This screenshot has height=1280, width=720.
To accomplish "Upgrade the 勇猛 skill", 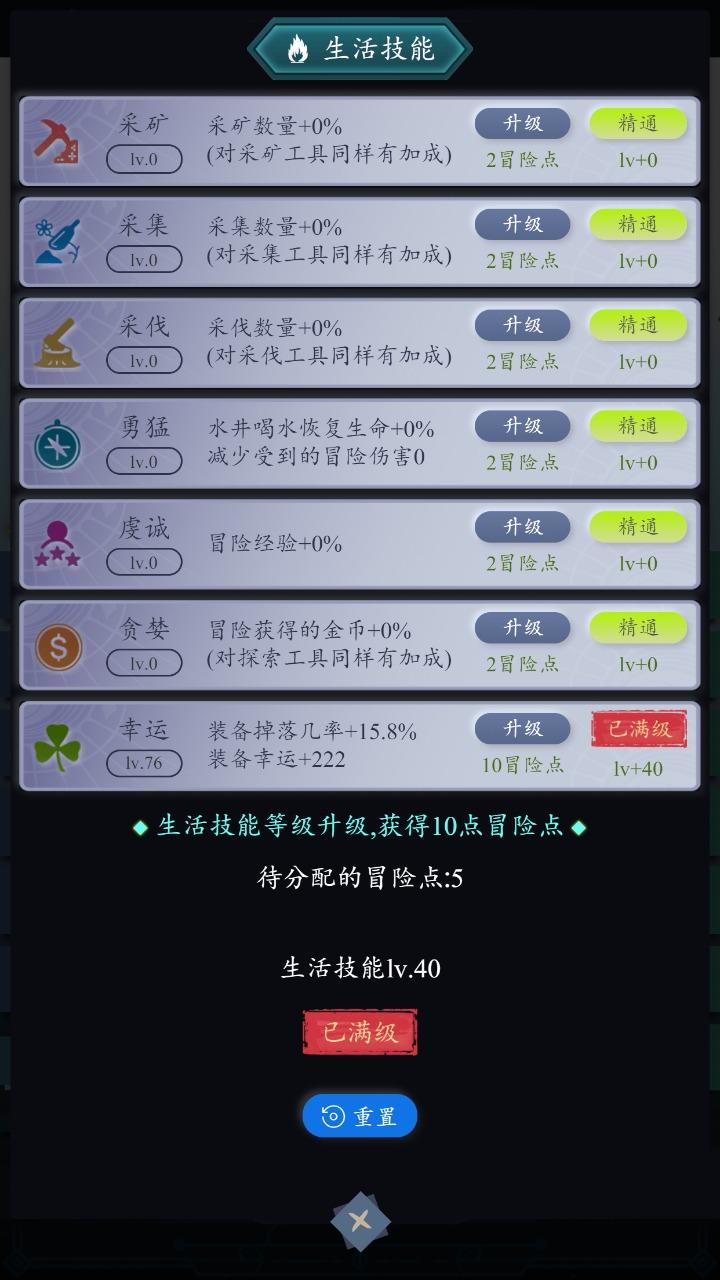I will [x=522, y=426].
